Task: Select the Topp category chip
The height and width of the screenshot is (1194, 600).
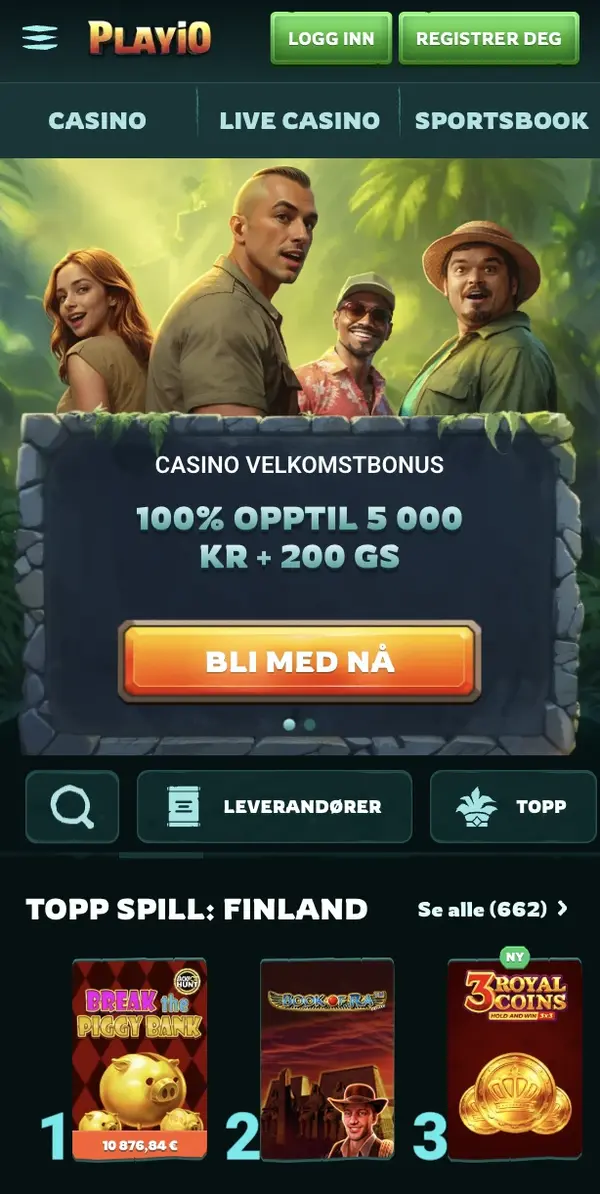Action: pos(513,806)
